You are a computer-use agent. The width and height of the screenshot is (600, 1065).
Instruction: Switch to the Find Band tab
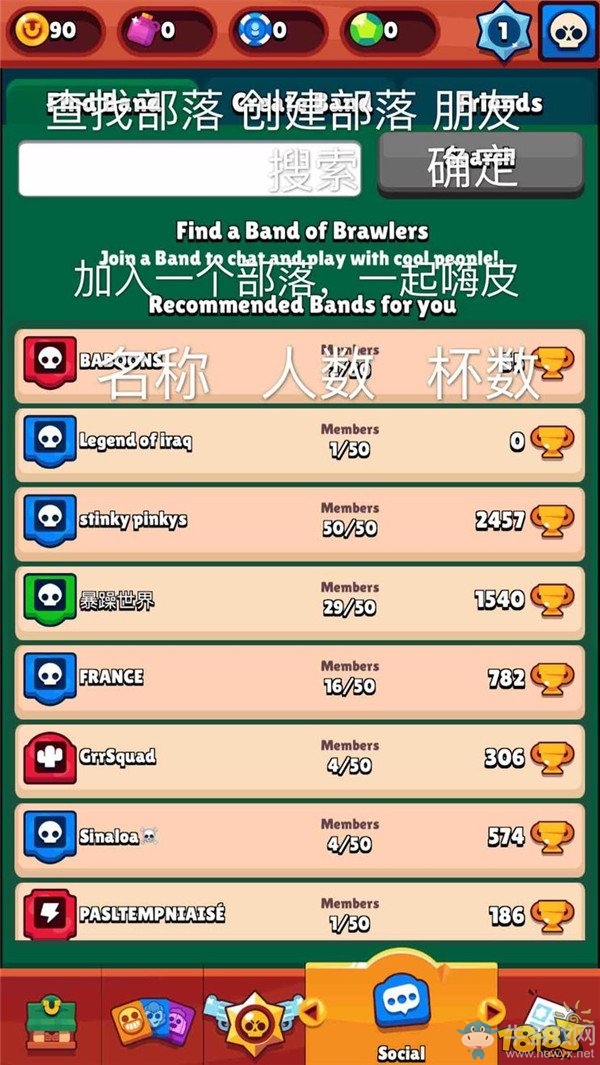coord(105,102)
